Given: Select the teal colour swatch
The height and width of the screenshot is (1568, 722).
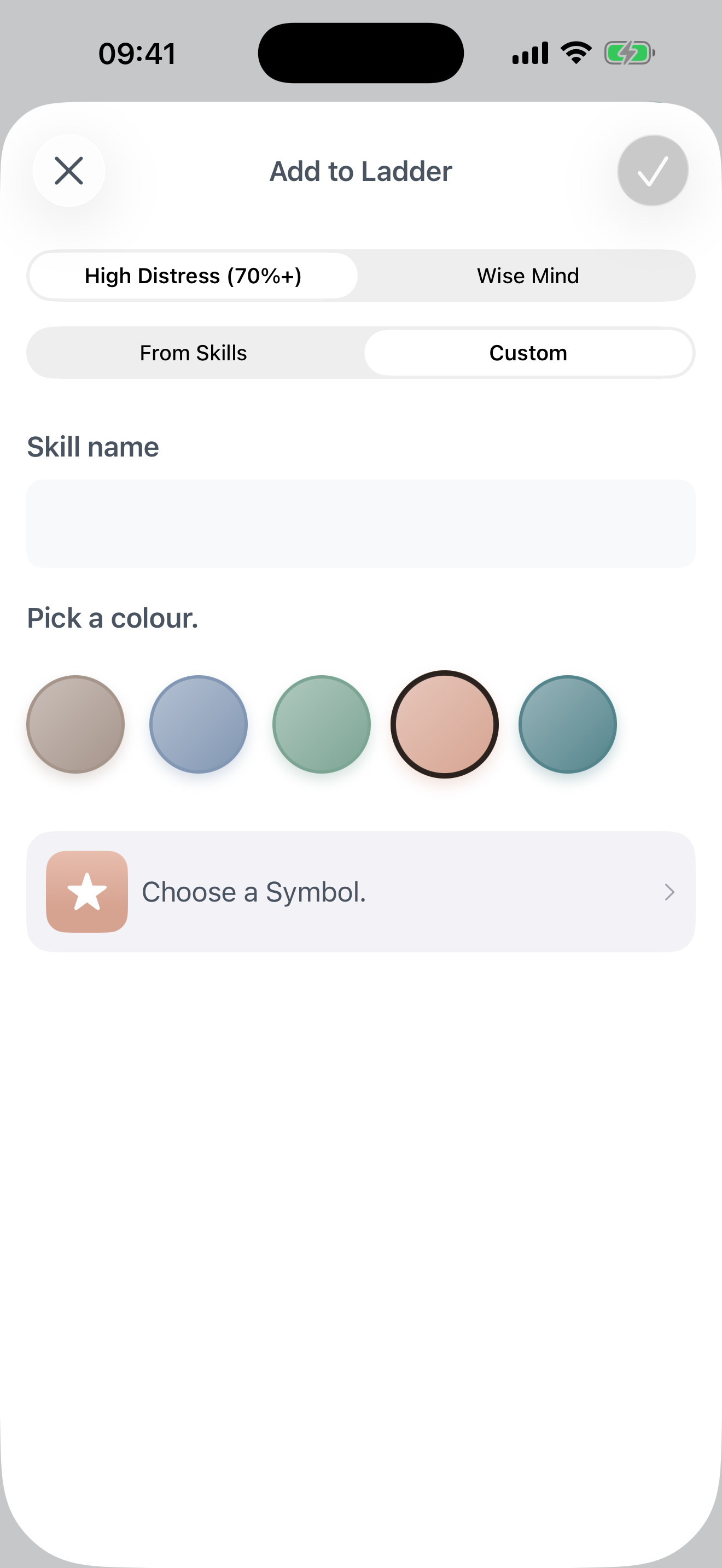Looking at the screenshot, I should coord(567,724).
